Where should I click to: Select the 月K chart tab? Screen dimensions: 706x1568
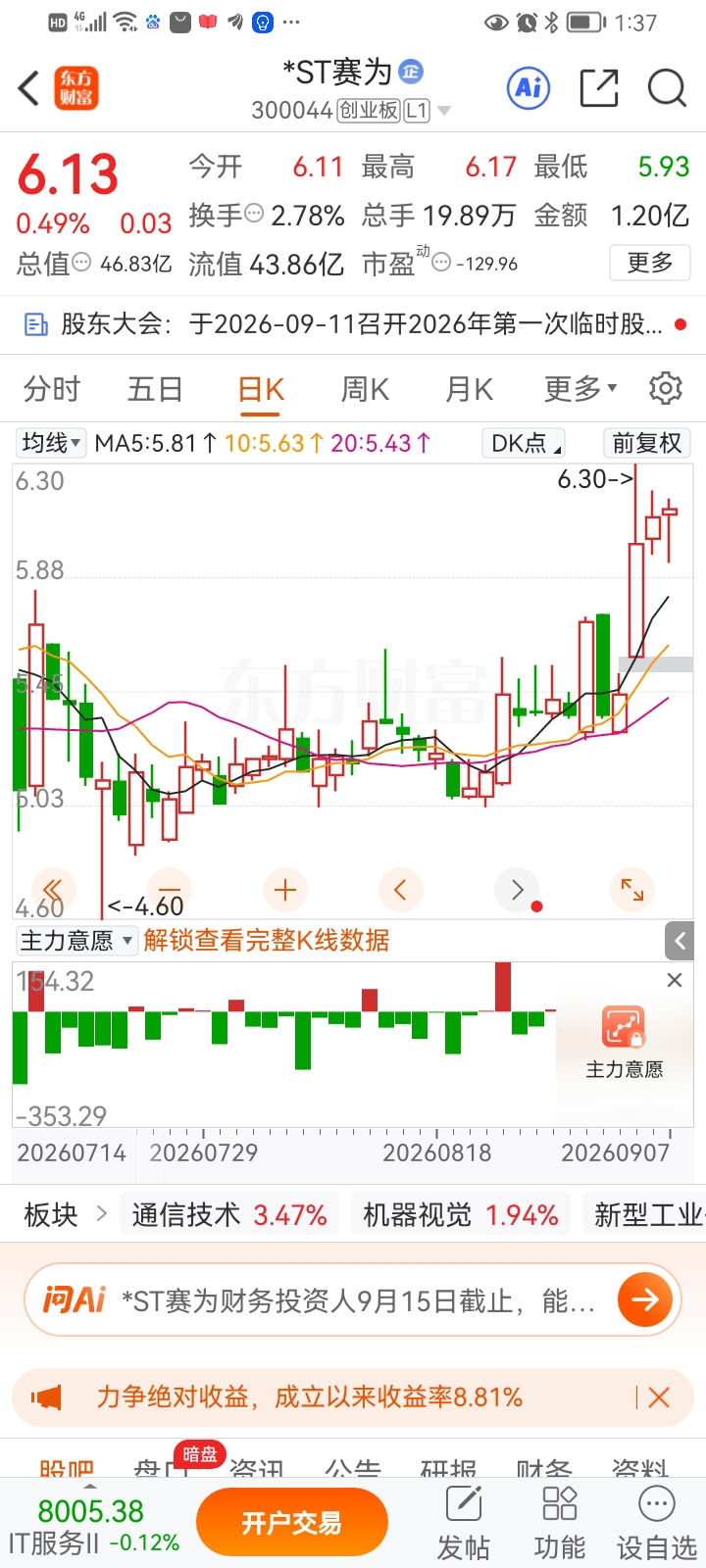click(469, 389)
